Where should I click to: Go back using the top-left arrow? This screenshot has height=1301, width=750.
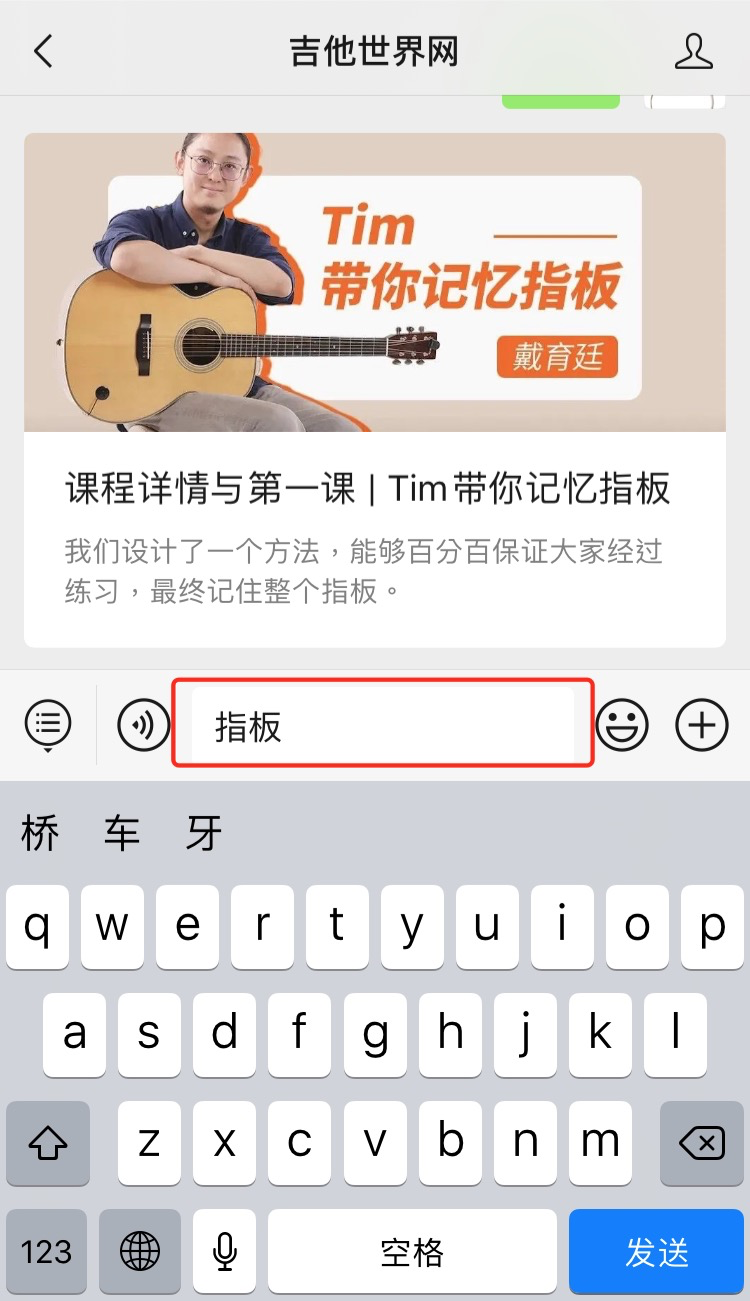(x=42, y=50)
